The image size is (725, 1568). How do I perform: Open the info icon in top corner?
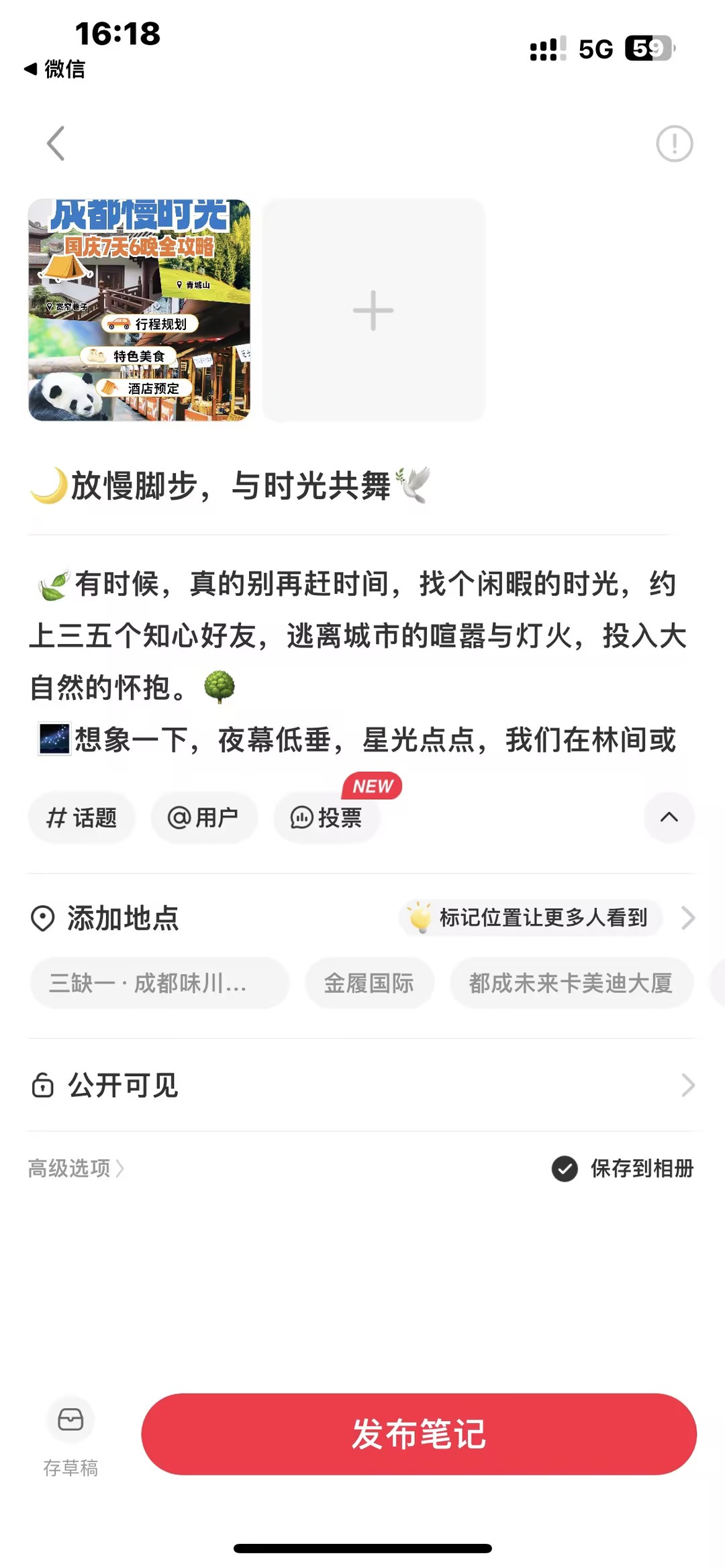click(x=674, y=143)
